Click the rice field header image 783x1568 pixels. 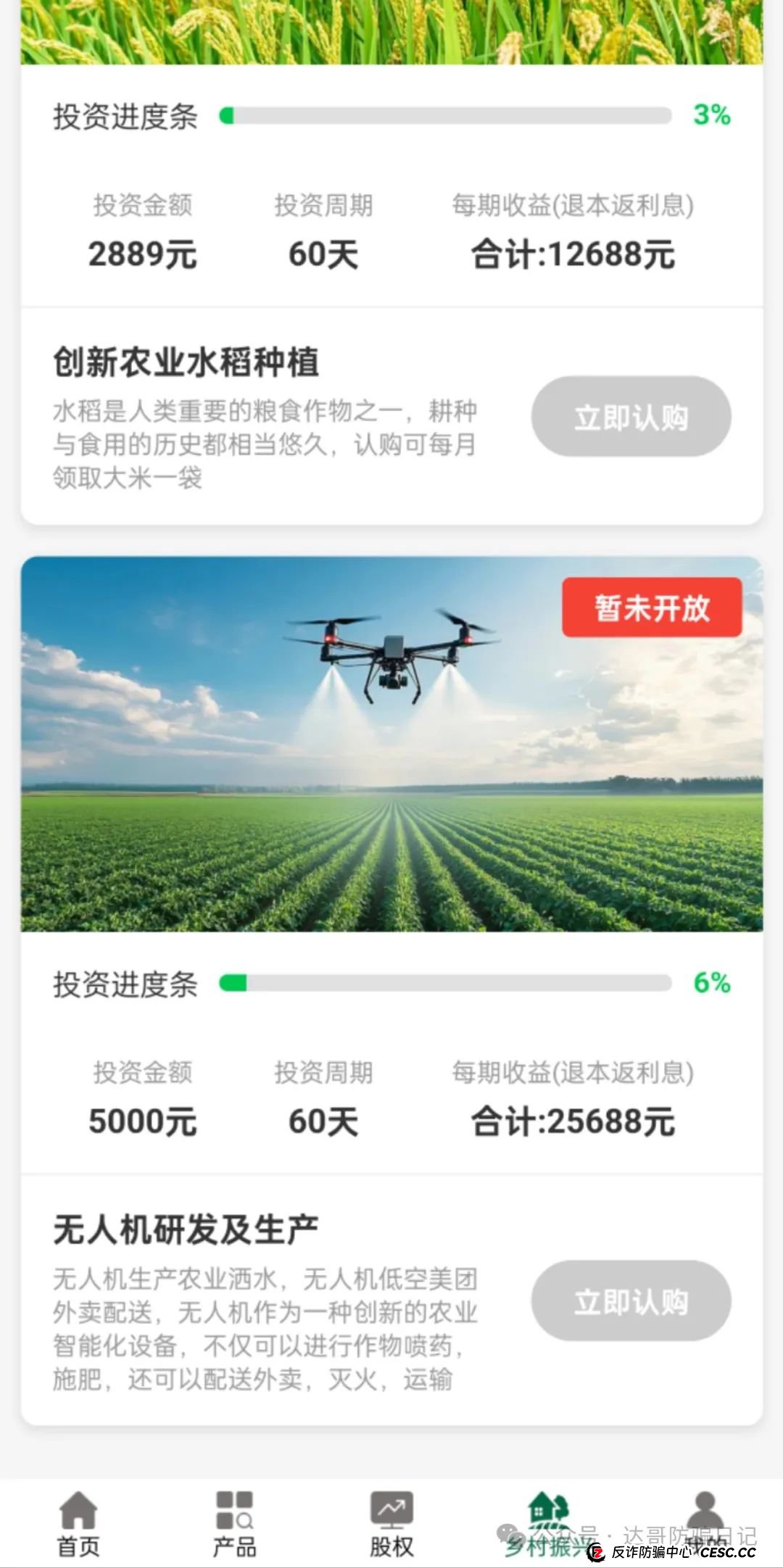[391, 33]
